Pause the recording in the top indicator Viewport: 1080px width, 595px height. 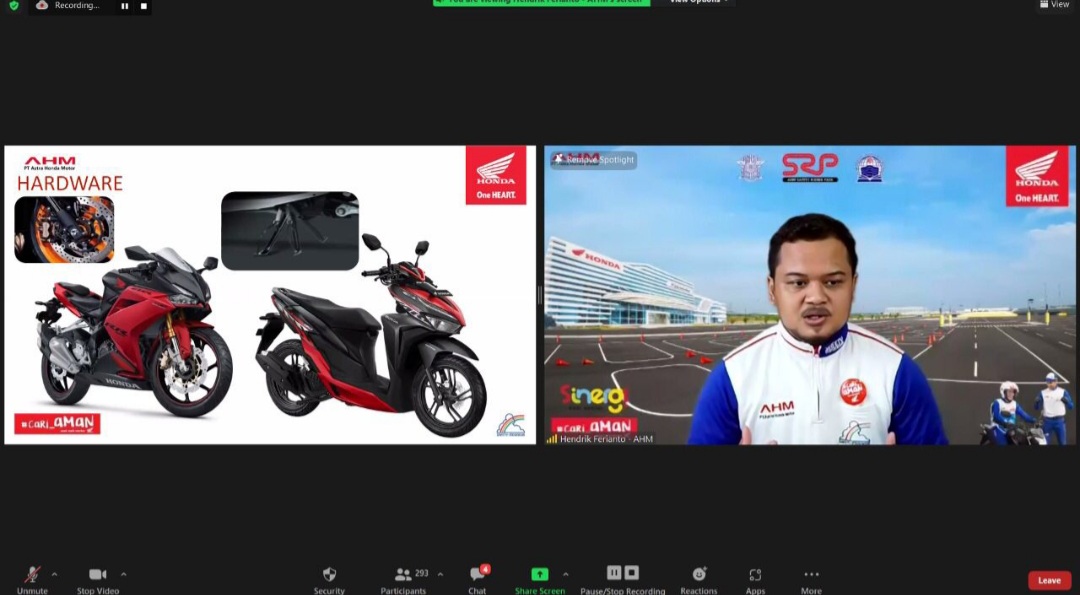click(125, 6)
